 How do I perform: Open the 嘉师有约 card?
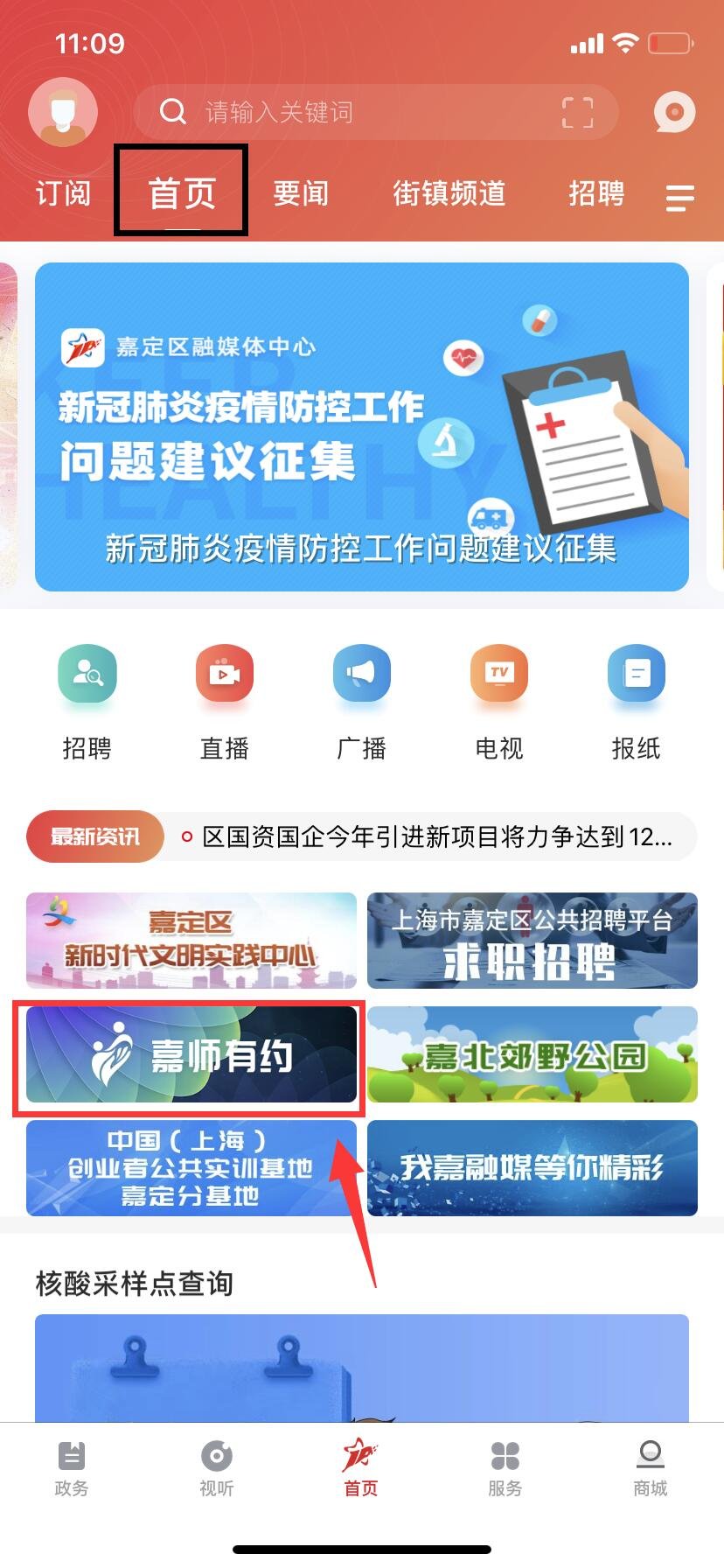click(x=191, y=1054)
